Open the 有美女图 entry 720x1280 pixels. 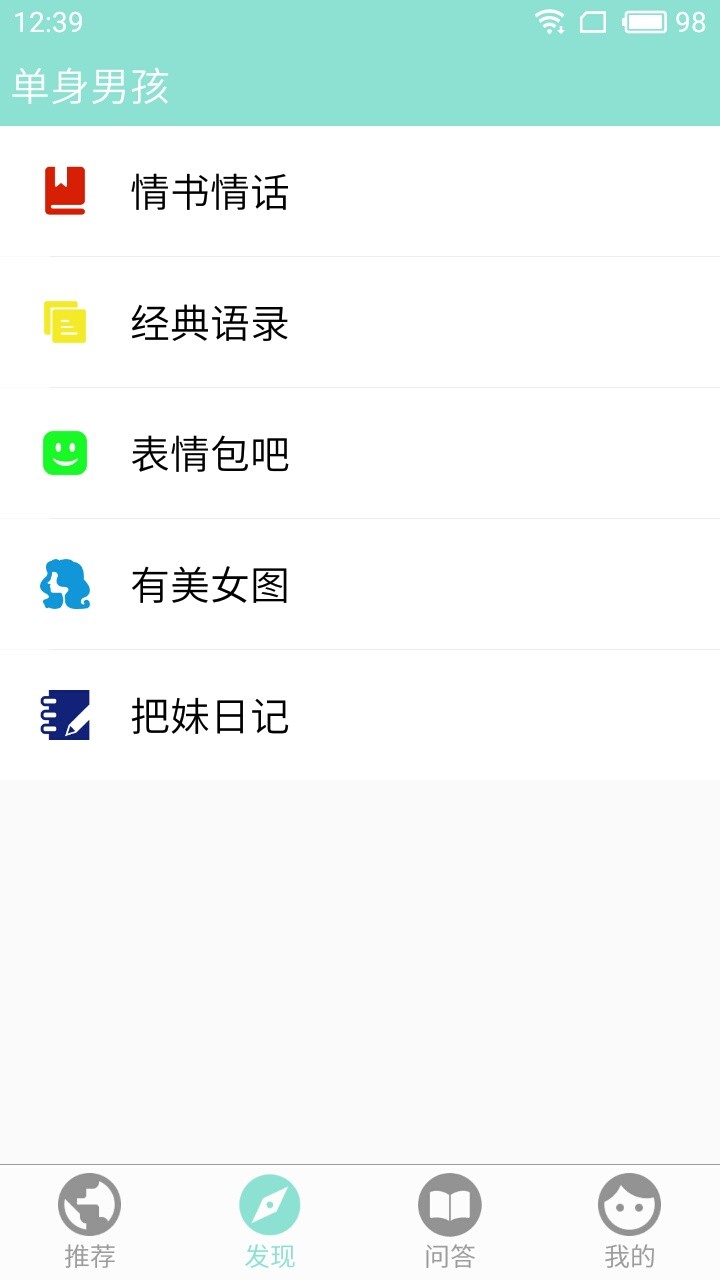click(210, 585)
